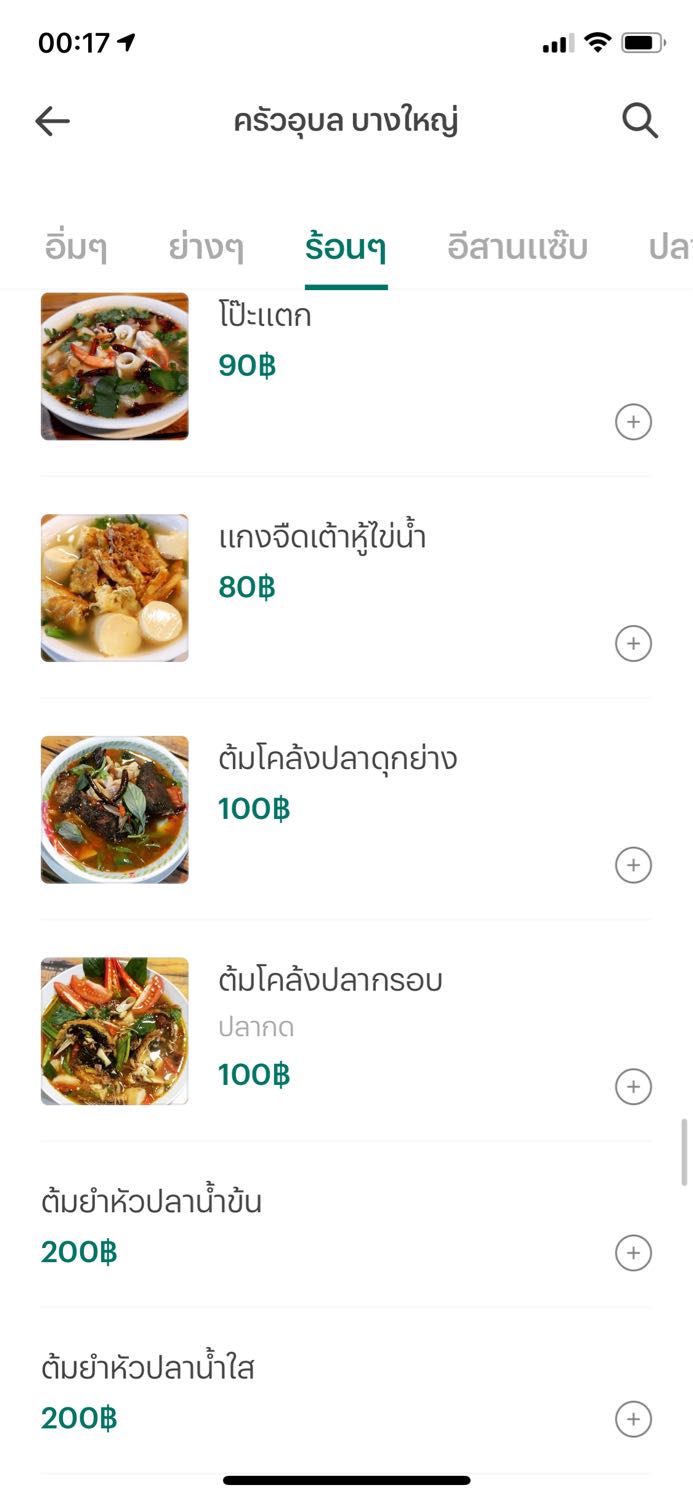This screenshot has height=1500, width=693.
Task: Open the โป๊ะแตก dish photo
Action: [115, 366]
